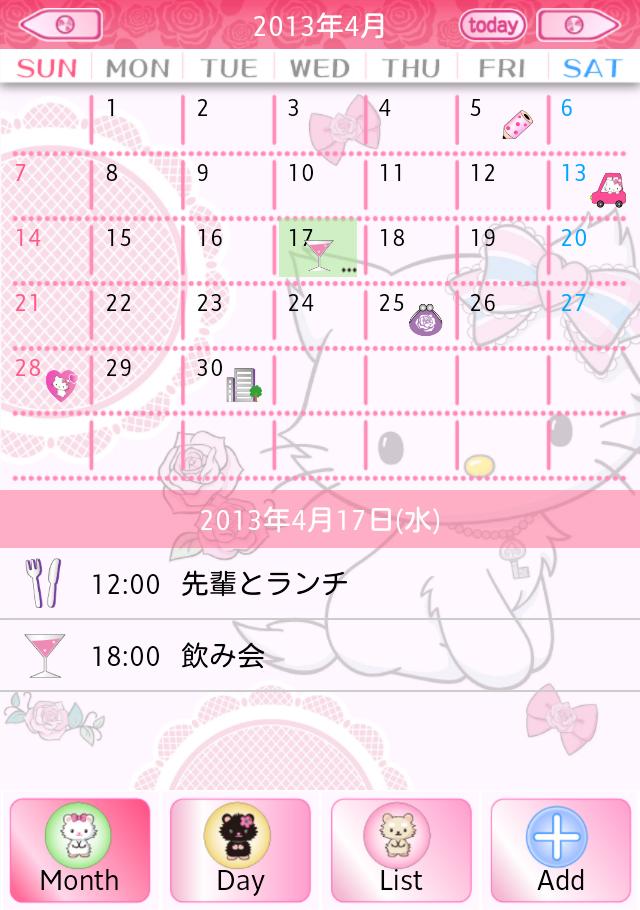Select April 13 with car icon

coord(592,185)
